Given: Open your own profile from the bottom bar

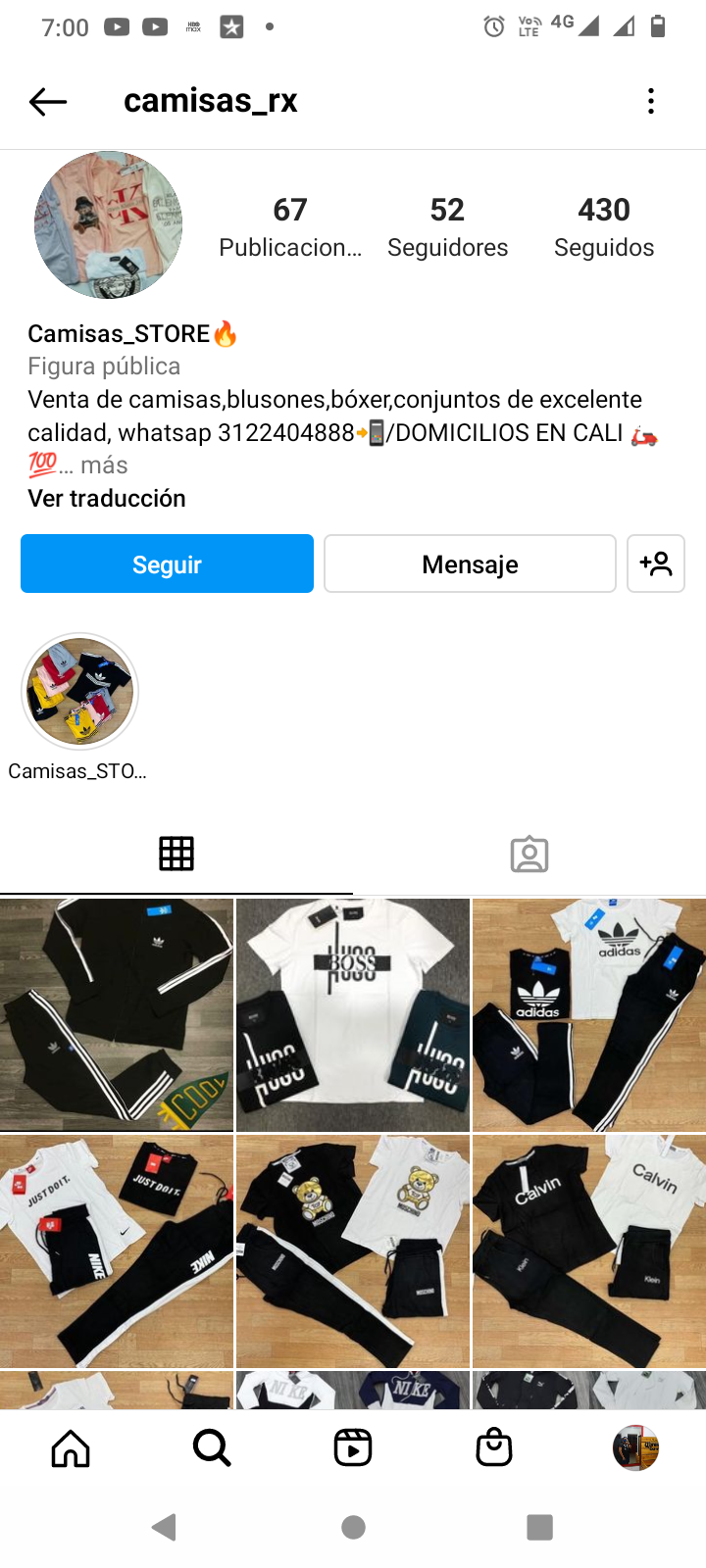Looking at the screenshot, I should pos(635,1447).
